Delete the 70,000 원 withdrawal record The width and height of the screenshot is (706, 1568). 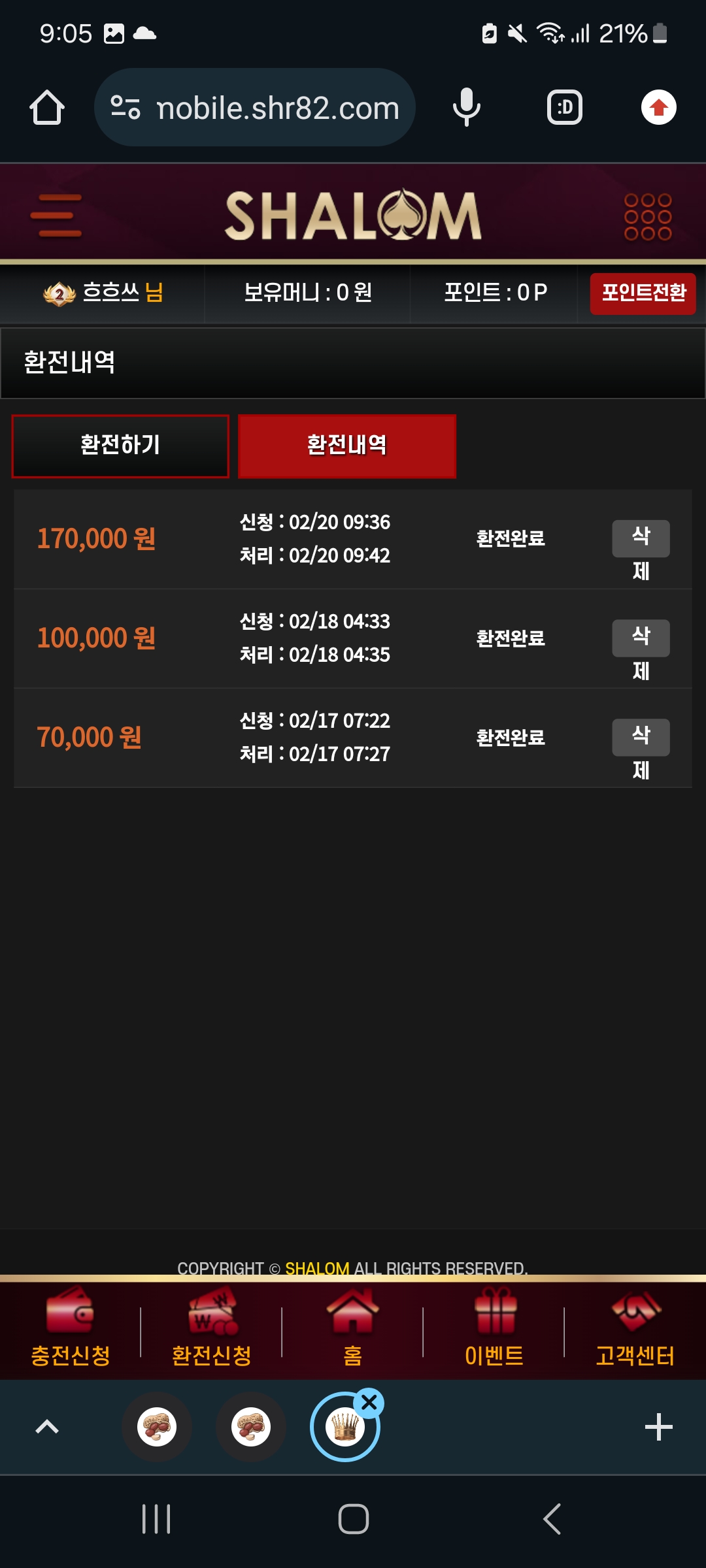tap(641, 737)
